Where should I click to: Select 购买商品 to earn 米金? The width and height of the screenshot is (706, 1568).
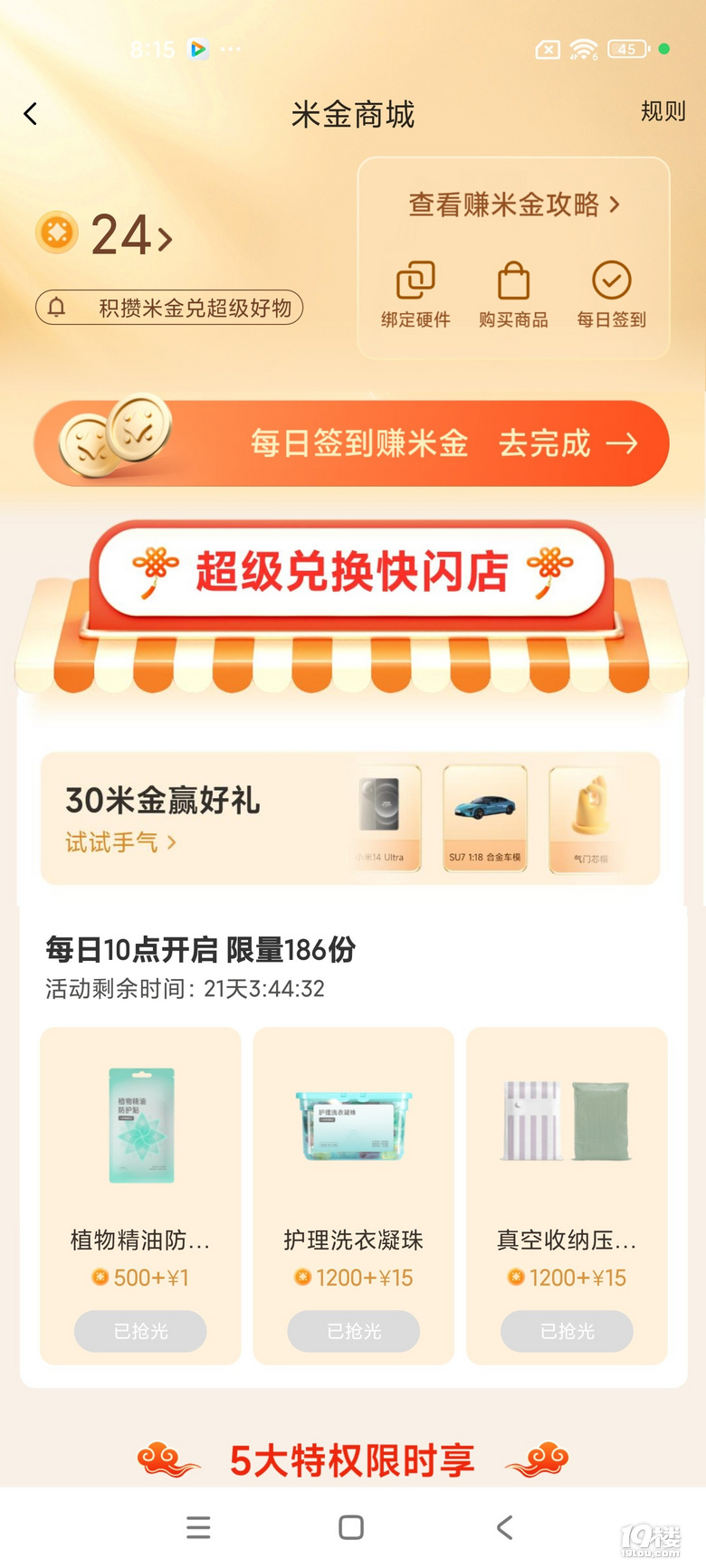point(513,295)
